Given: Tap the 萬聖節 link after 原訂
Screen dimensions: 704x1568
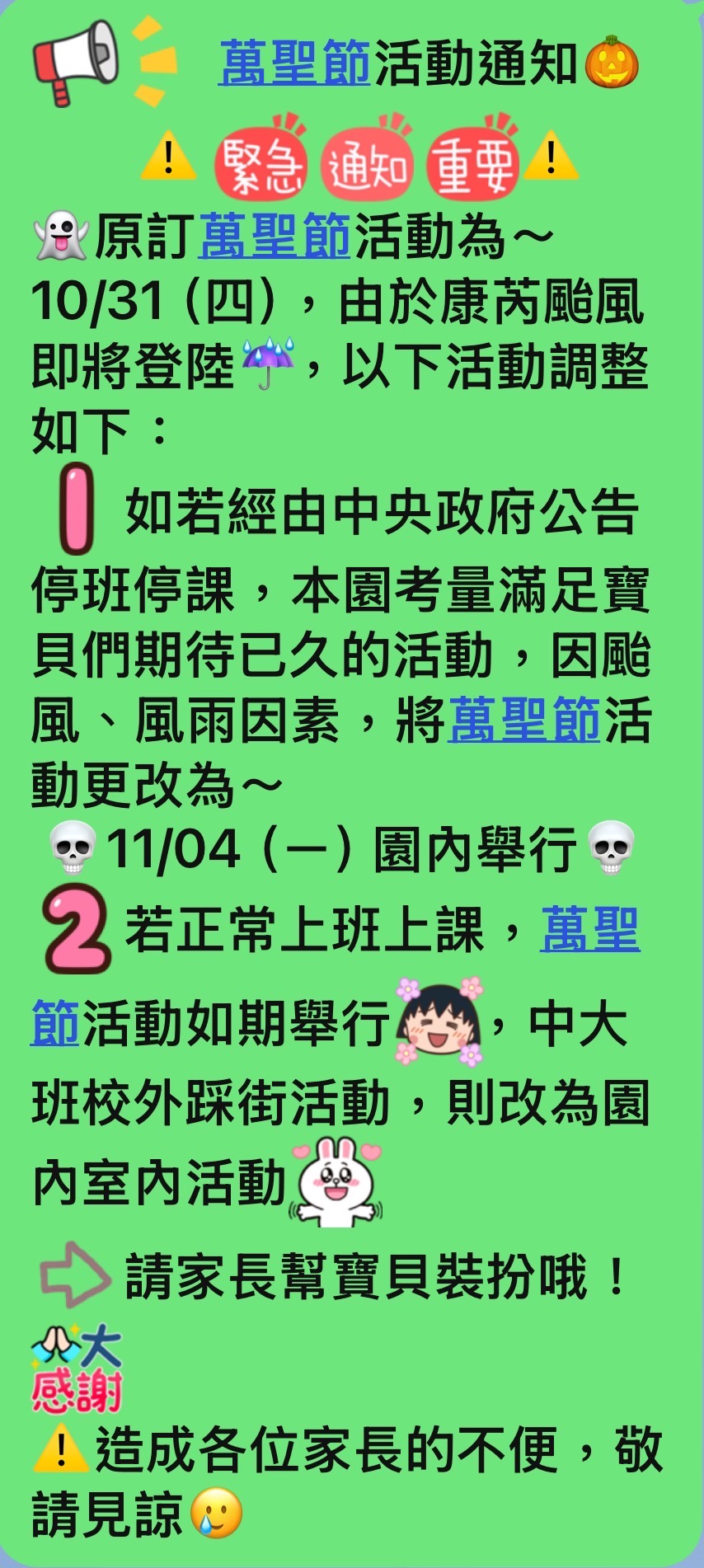Looking at the screenshot, I should click(275, 237).
